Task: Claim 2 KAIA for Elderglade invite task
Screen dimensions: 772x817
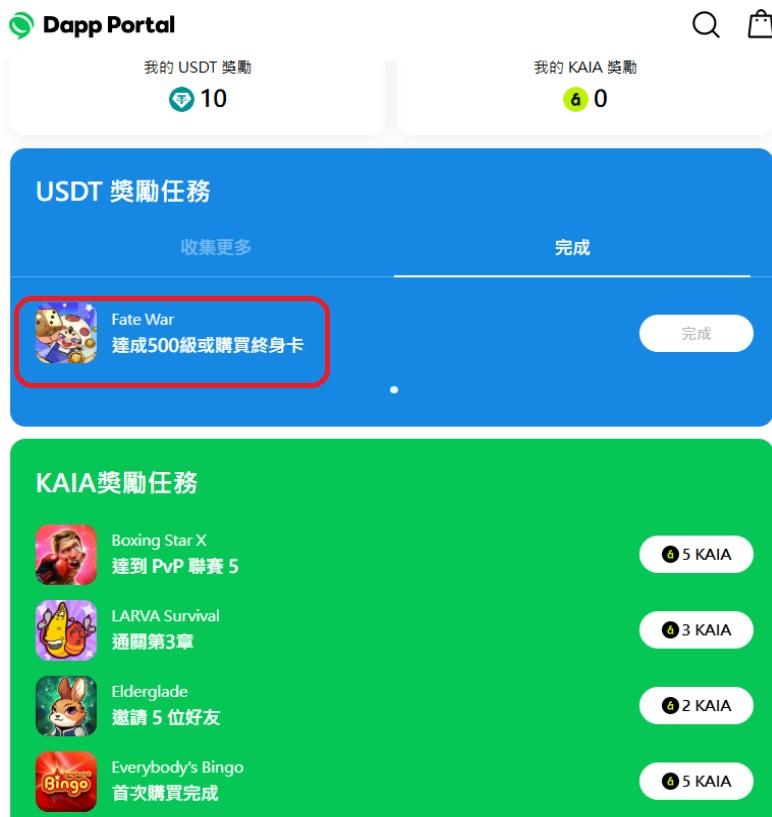Action: click(696, 704)
